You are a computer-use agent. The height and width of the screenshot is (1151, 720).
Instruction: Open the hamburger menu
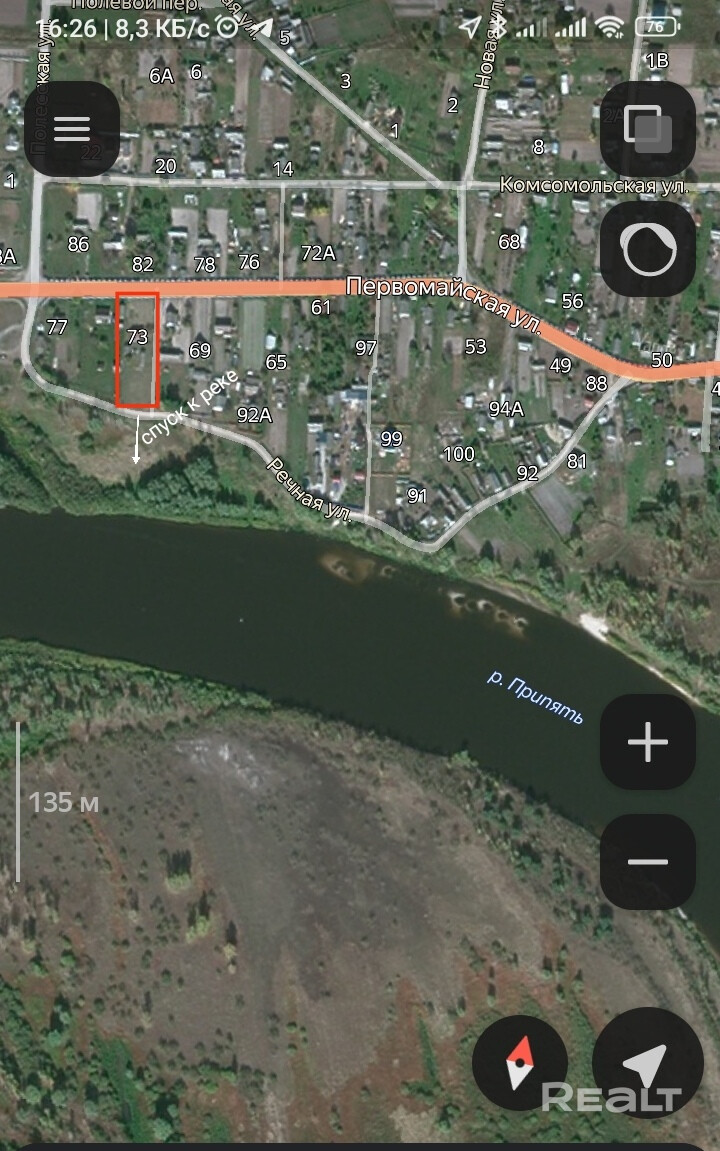click(72, 129)
